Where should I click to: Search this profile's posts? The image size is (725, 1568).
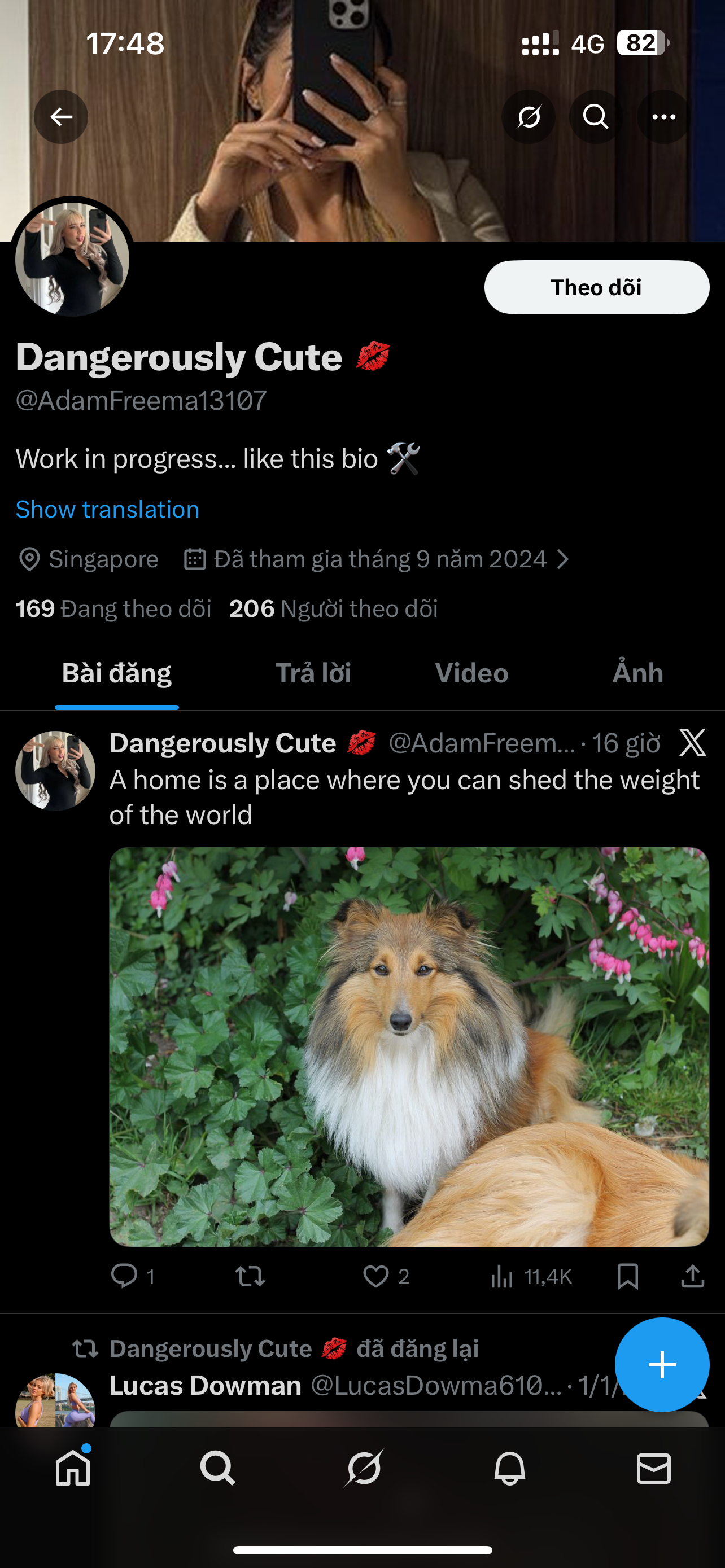click(596, 116)
